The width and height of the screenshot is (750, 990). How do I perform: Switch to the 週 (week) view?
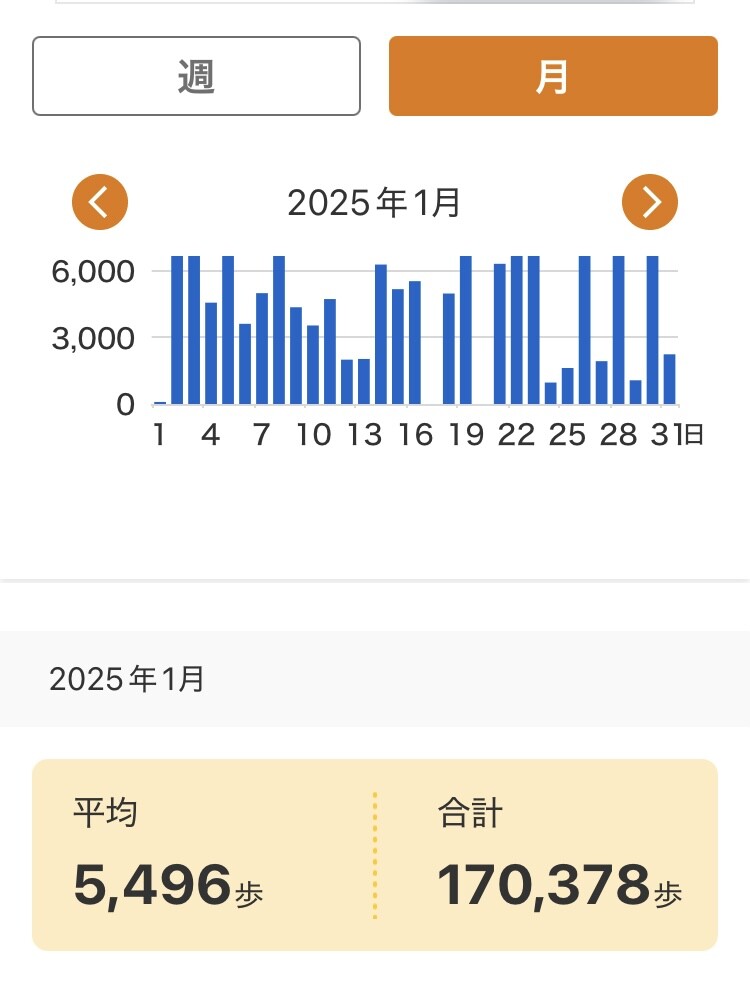point(196,76)
